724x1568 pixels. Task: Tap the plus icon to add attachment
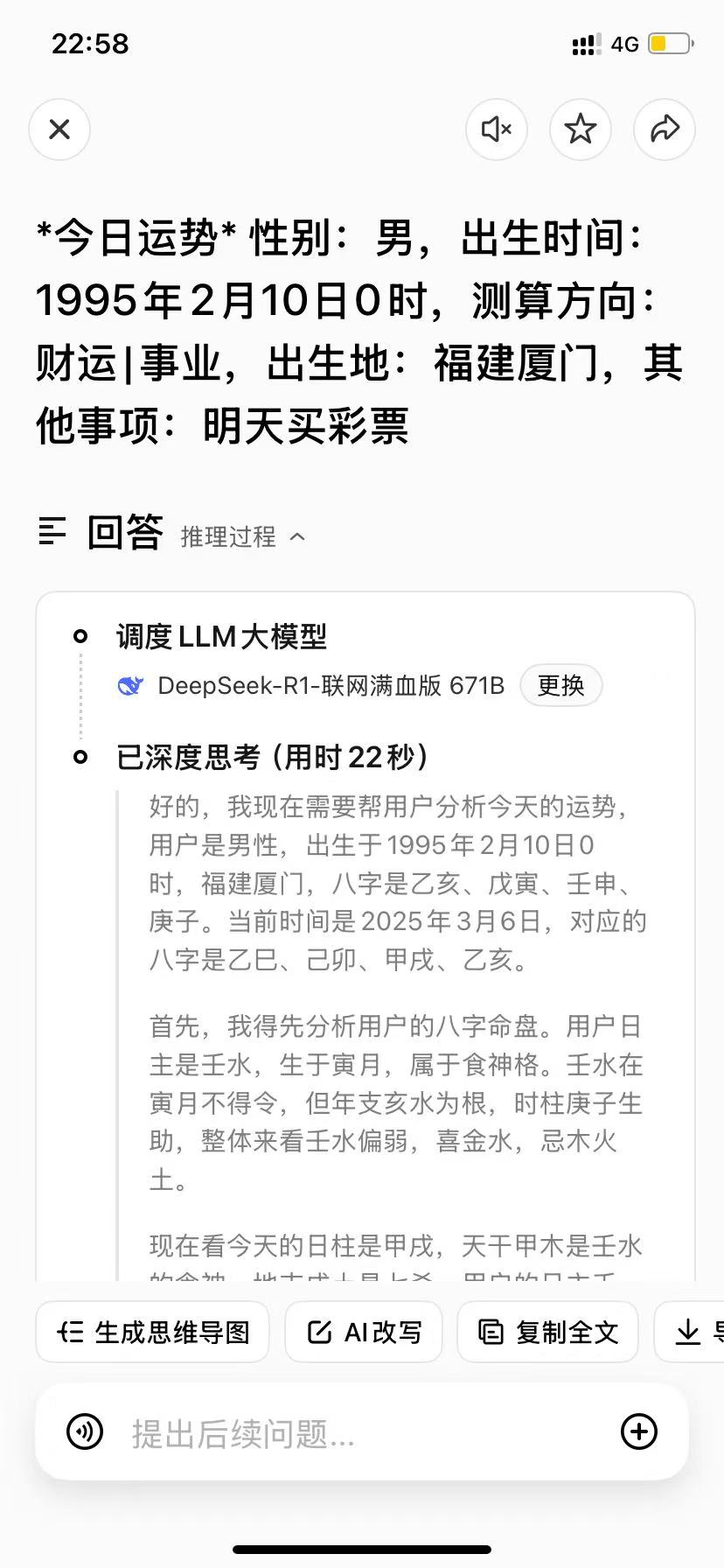(639, 1432)
